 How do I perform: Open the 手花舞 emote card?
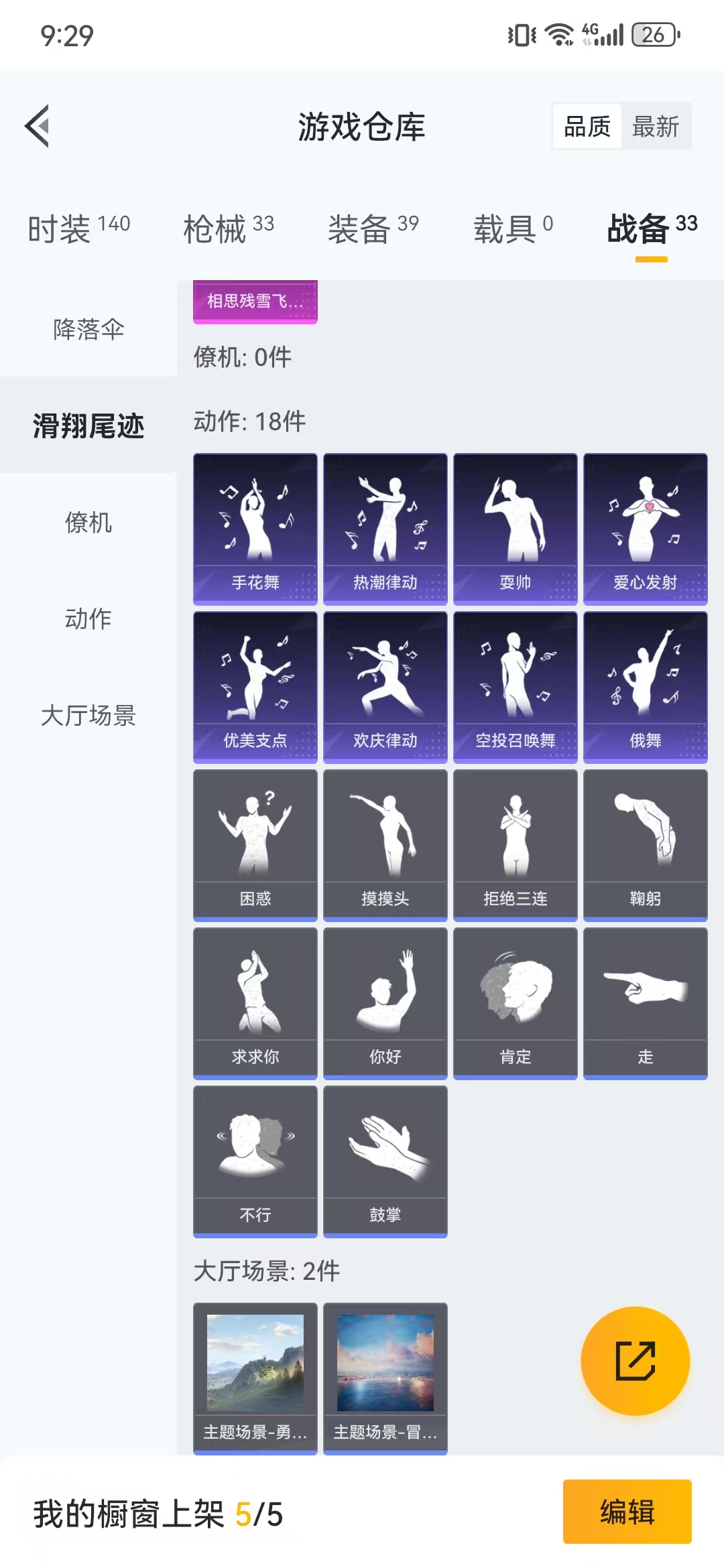pos(255,529)
